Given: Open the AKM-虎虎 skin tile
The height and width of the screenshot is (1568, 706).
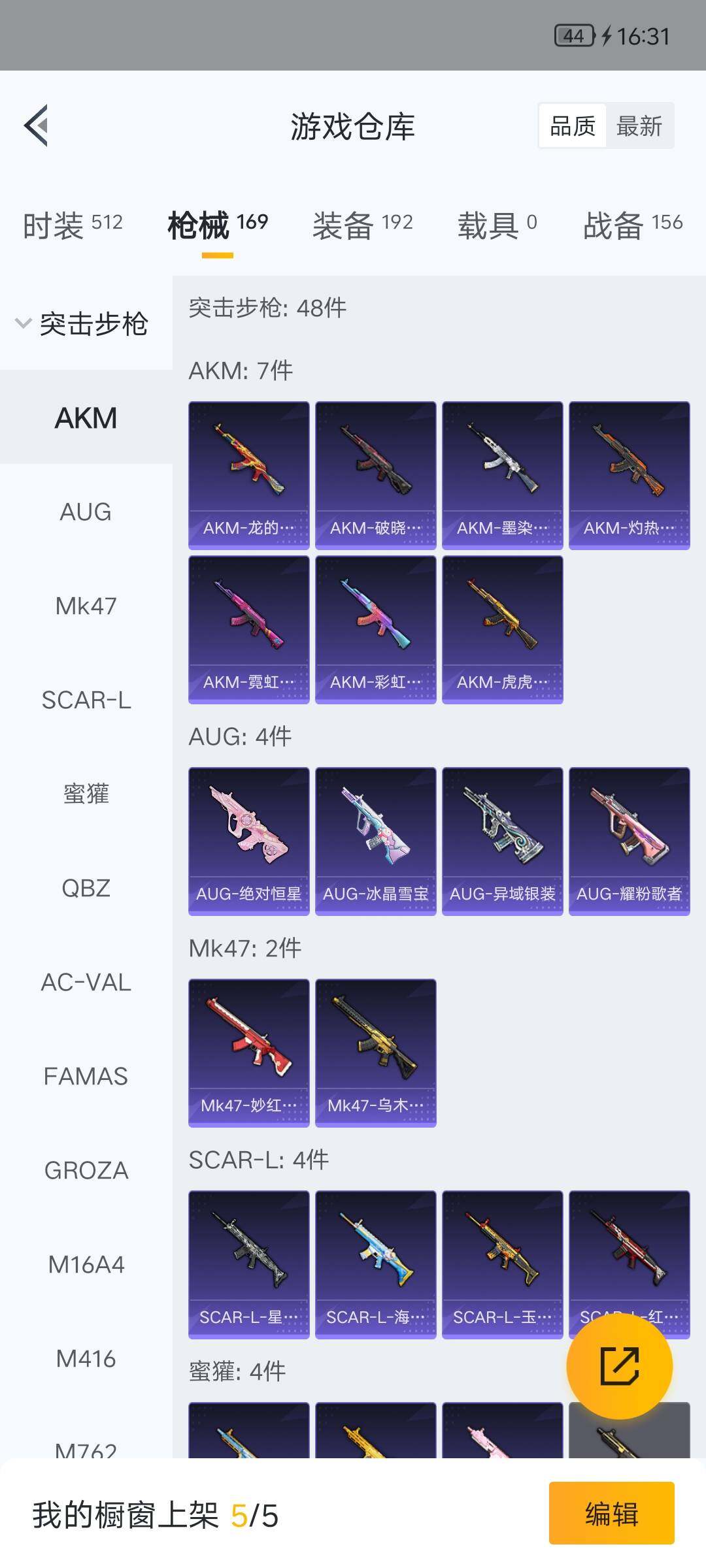Looking at the screenshot, I should coord(503,630).
